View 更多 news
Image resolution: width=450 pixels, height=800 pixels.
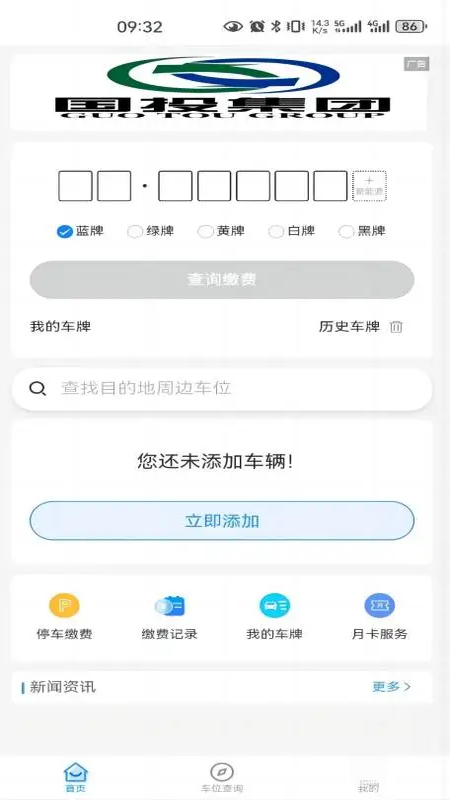click(x=391, y=687)
